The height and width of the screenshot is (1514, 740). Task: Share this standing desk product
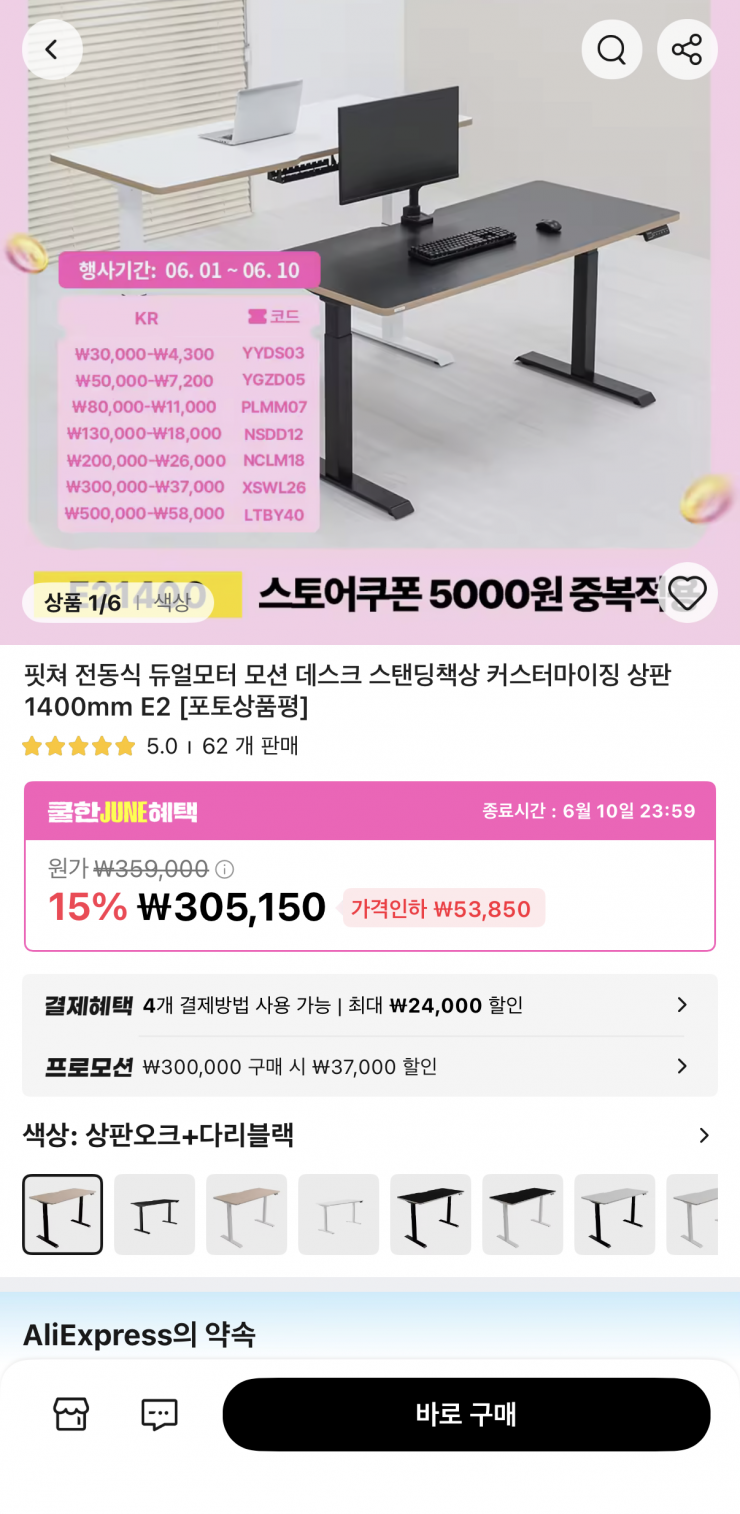tap(687, 49)
